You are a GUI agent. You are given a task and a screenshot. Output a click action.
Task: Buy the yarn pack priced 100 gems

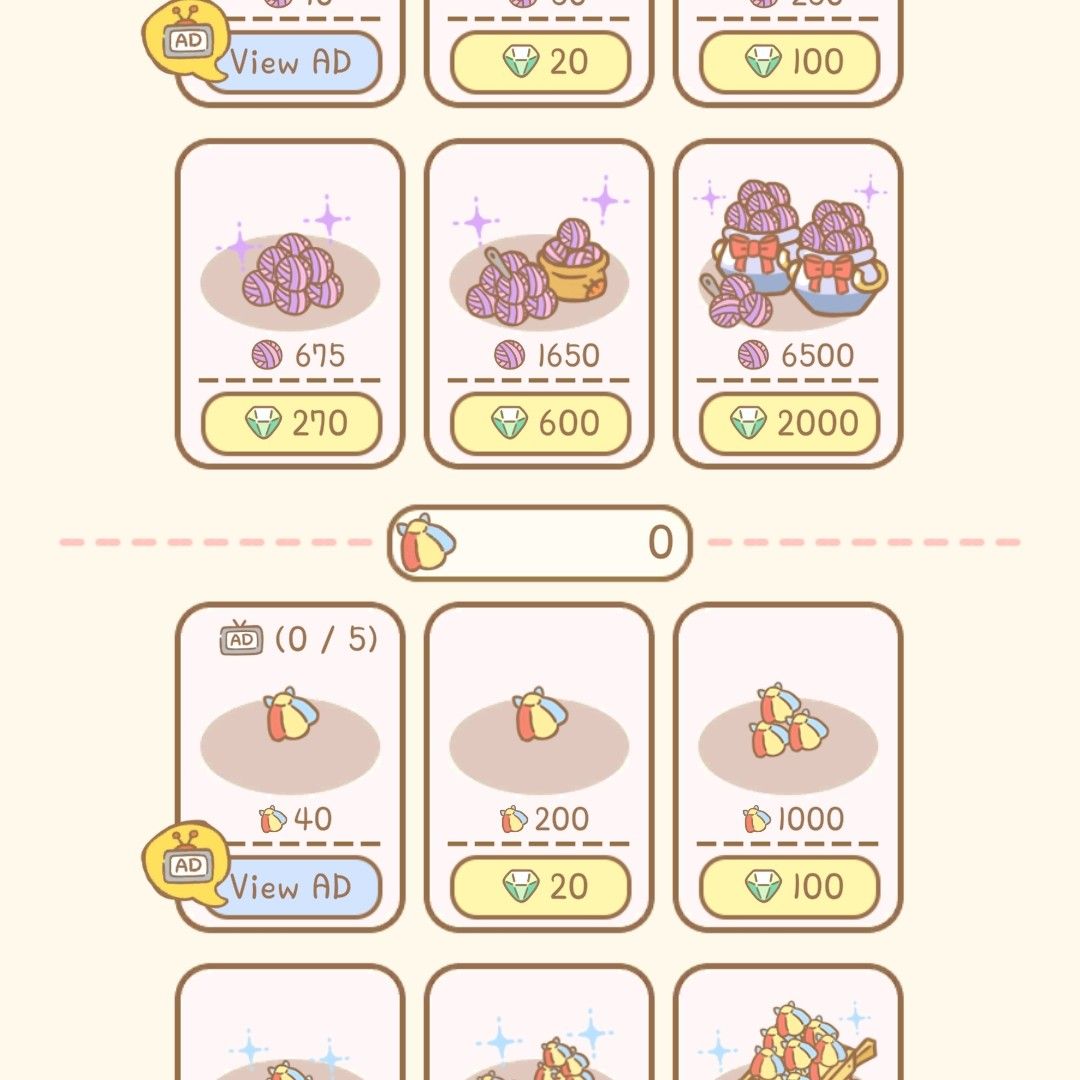tap(789, 62)
